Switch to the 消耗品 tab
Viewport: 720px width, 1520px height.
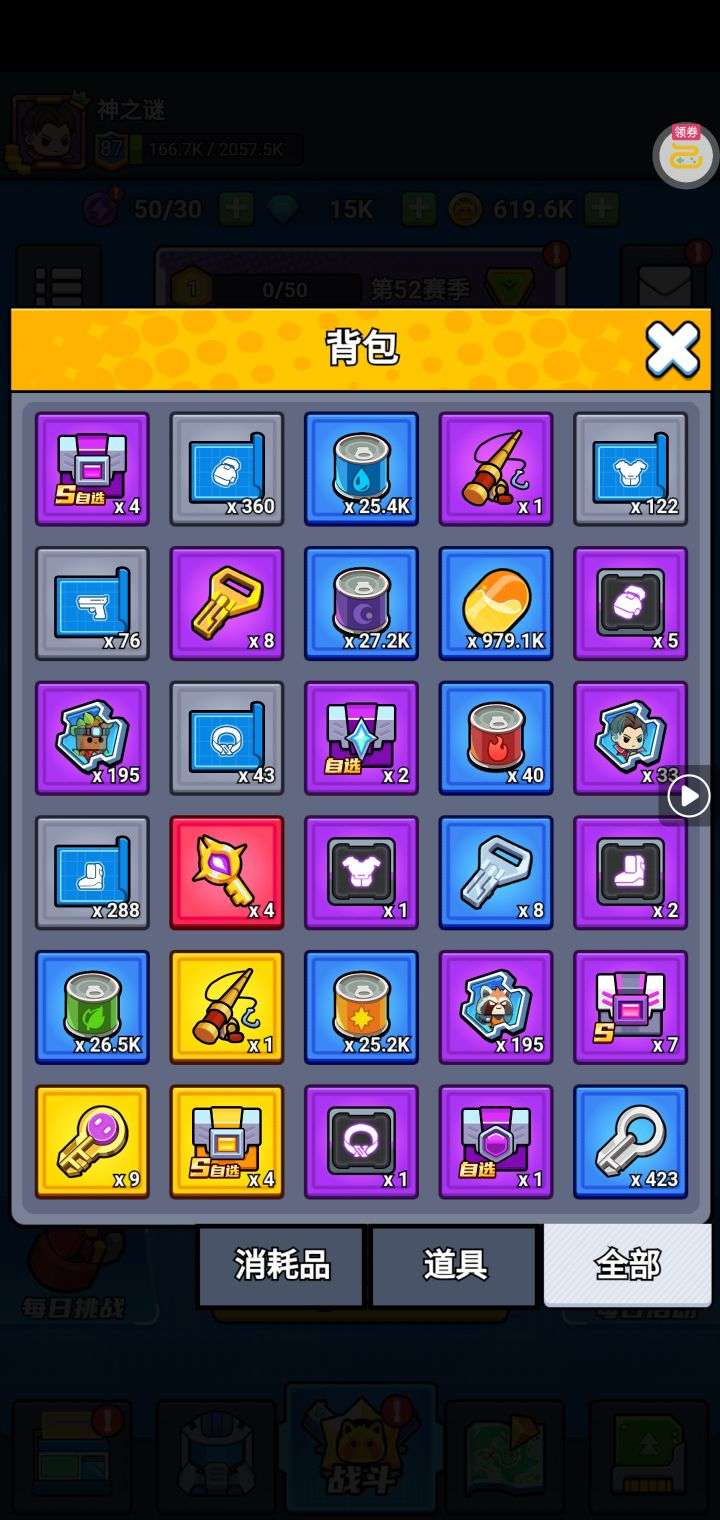pos(281,1266)
